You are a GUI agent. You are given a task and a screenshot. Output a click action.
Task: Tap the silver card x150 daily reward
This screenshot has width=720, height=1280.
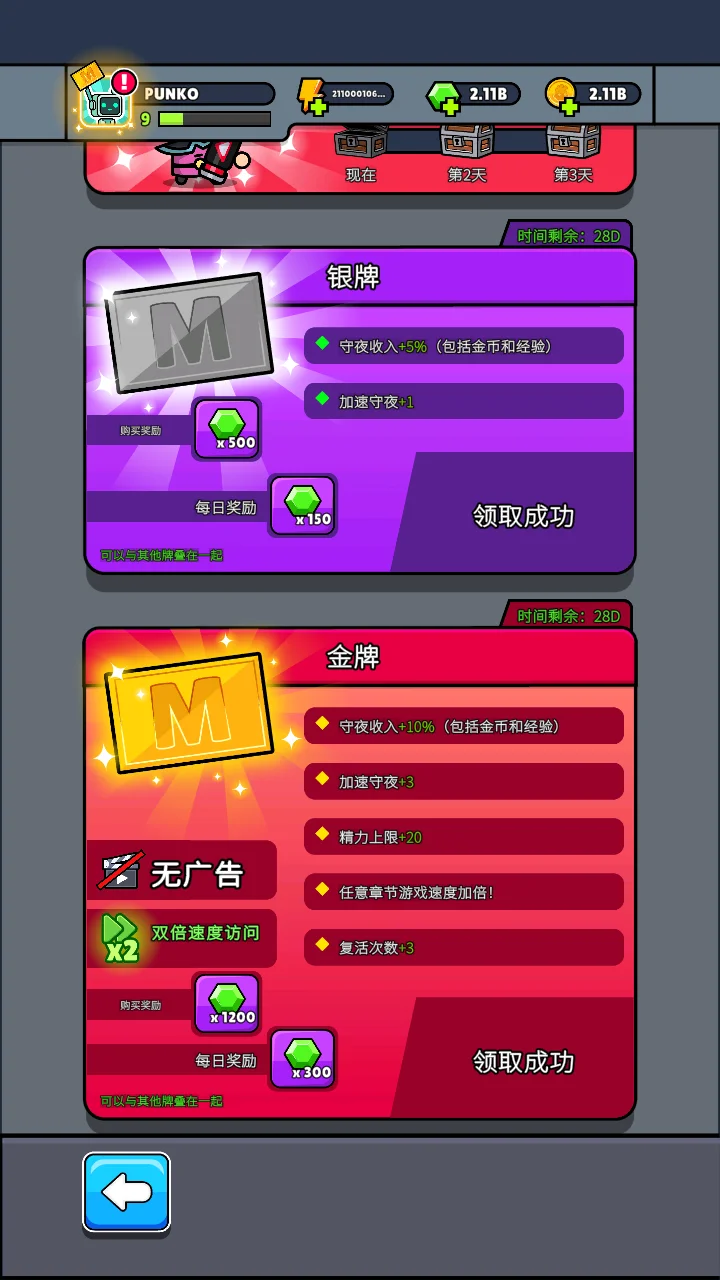click(303, 505)
